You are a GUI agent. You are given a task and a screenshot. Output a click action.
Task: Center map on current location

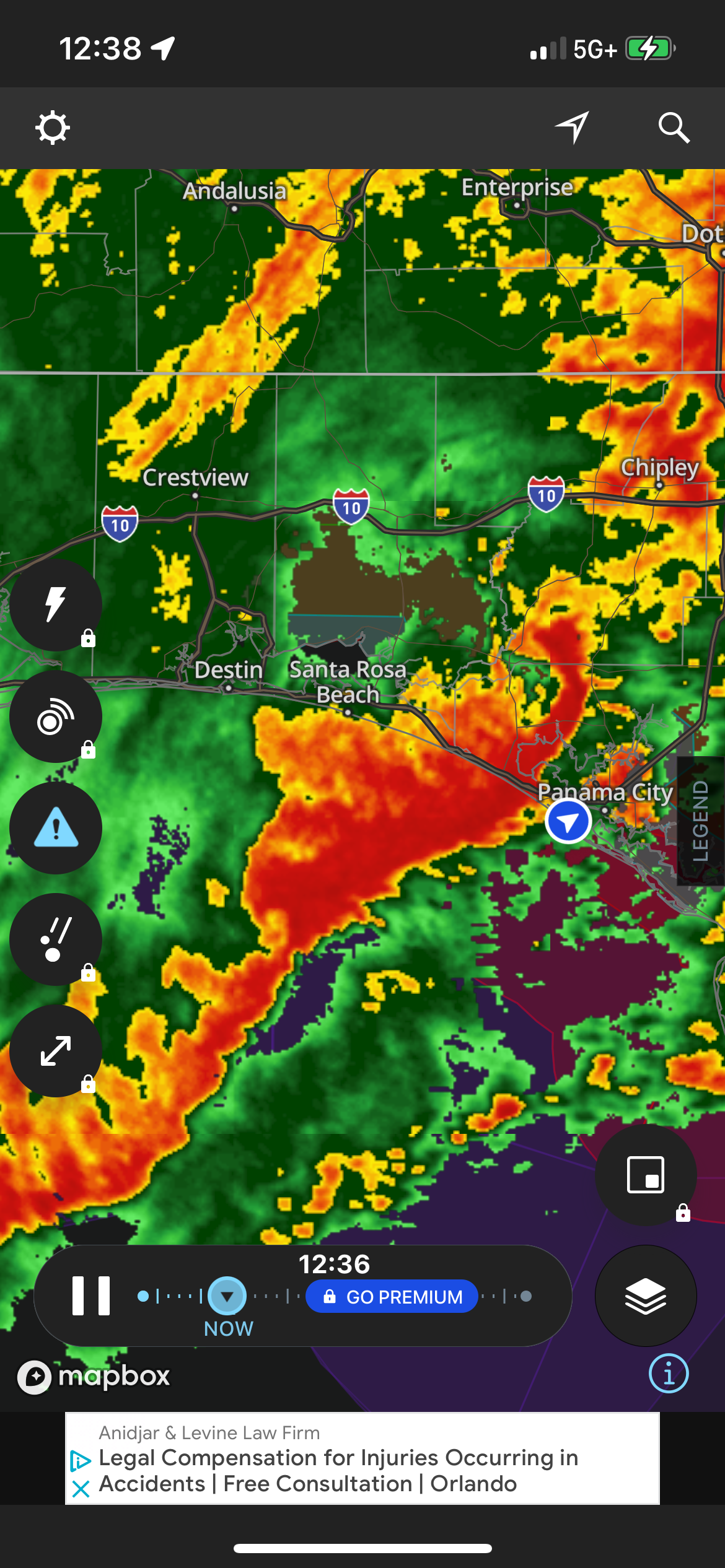pos(571,128)
